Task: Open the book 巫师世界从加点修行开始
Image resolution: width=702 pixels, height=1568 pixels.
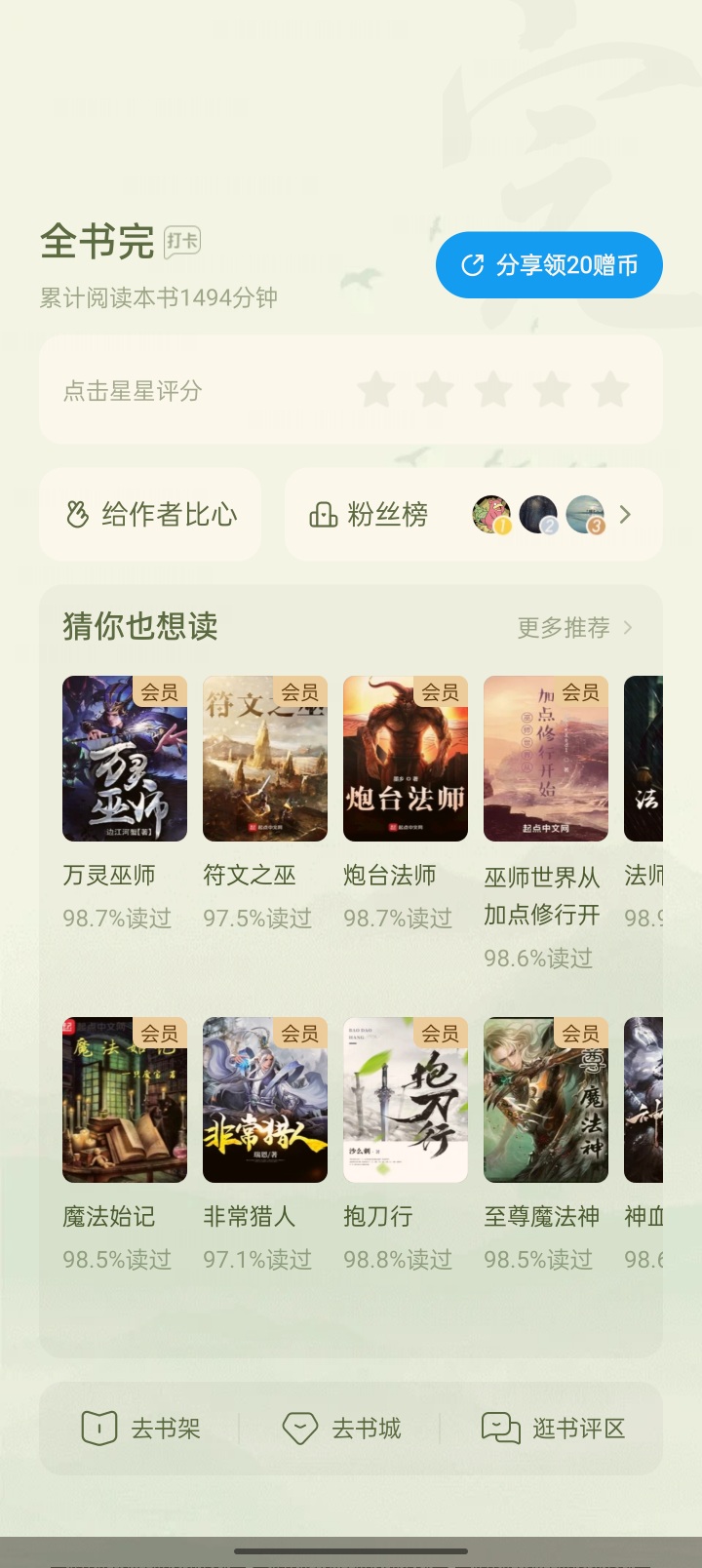Action: pos(546,759)
